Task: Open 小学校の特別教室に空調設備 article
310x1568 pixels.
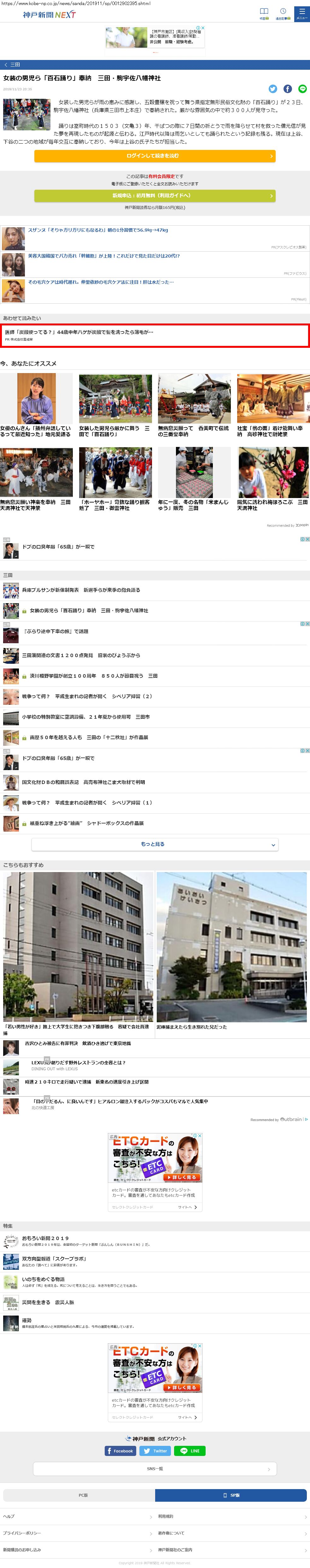Action: click(86, 717)
